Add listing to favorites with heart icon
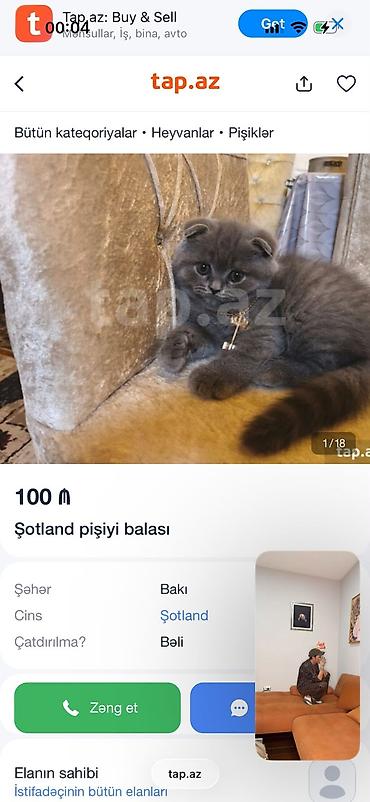 point(346,83)
